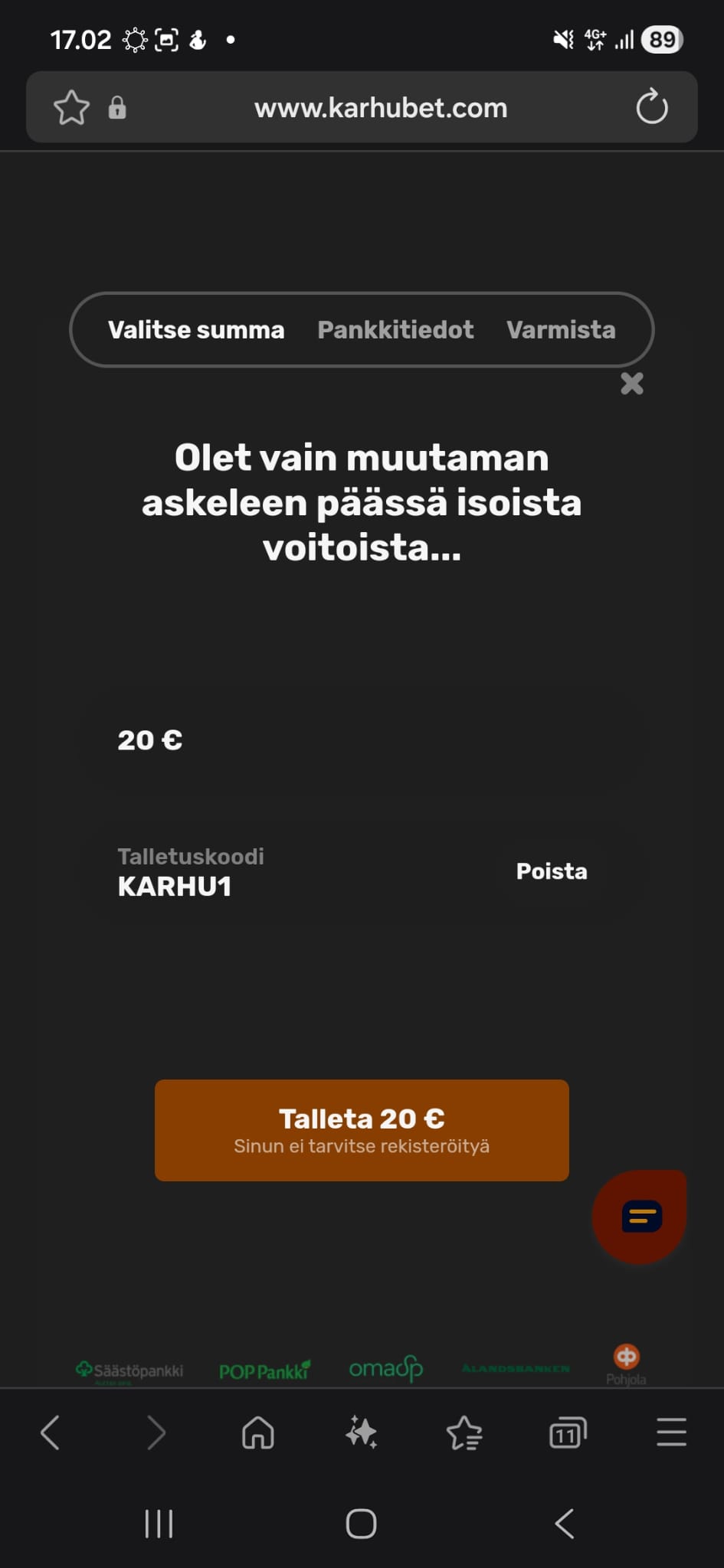The image size is (724, 1568).
Task: Close the deposit dialog with the X
Action: pos(631,384)
